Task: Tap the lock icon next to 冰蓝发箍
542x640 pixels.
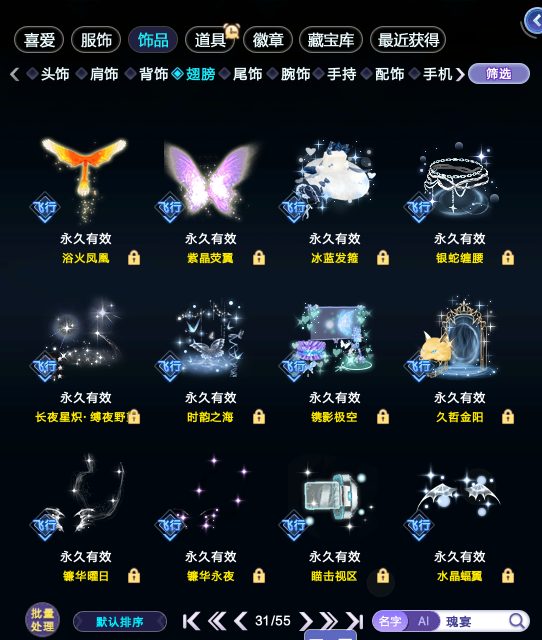Action: pyautogui.click(x=383, y=258)
